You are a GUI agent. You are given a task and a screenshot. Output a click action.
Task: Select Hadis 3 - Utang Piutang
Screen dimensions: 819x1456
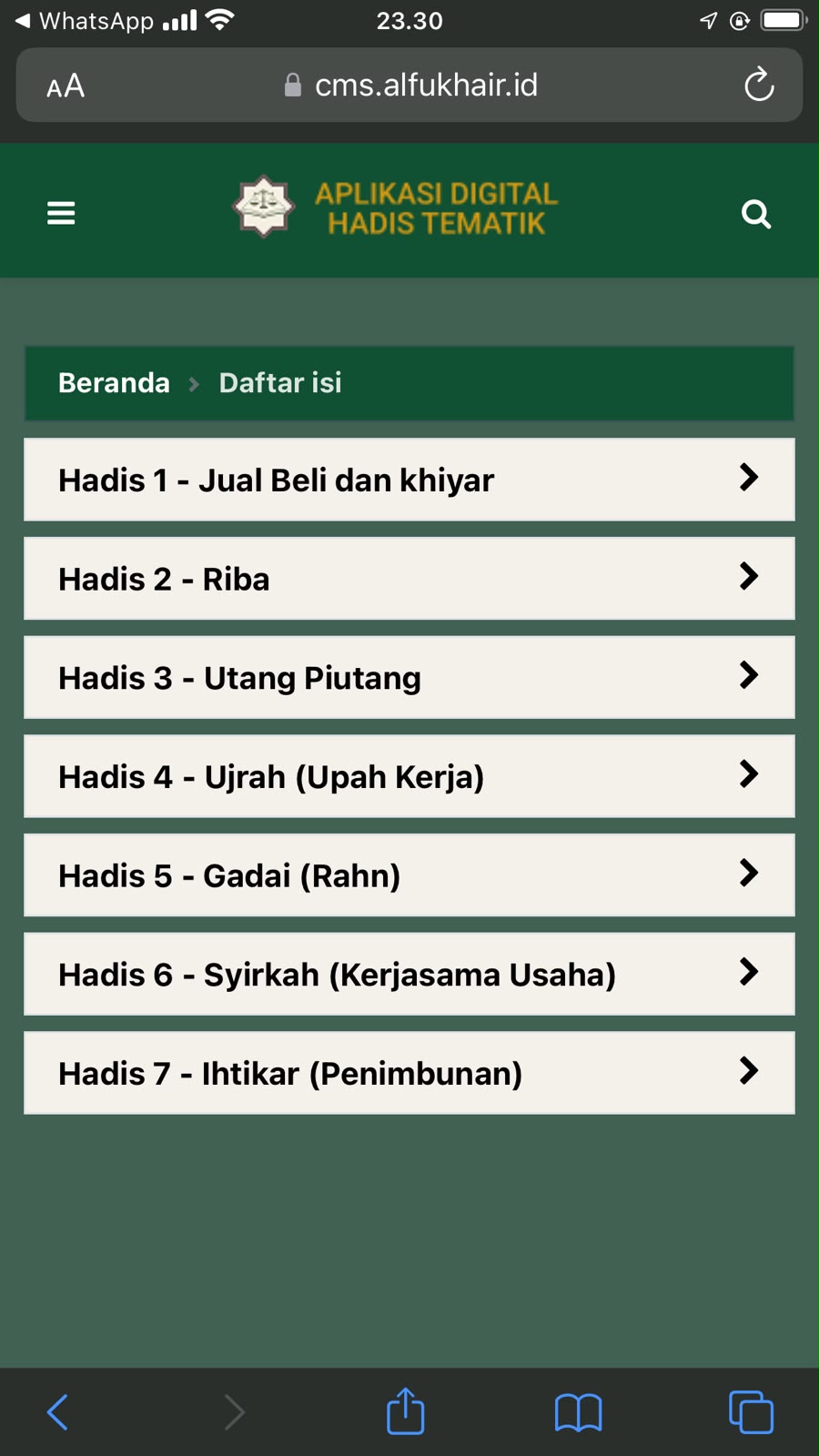click(409, 678)
